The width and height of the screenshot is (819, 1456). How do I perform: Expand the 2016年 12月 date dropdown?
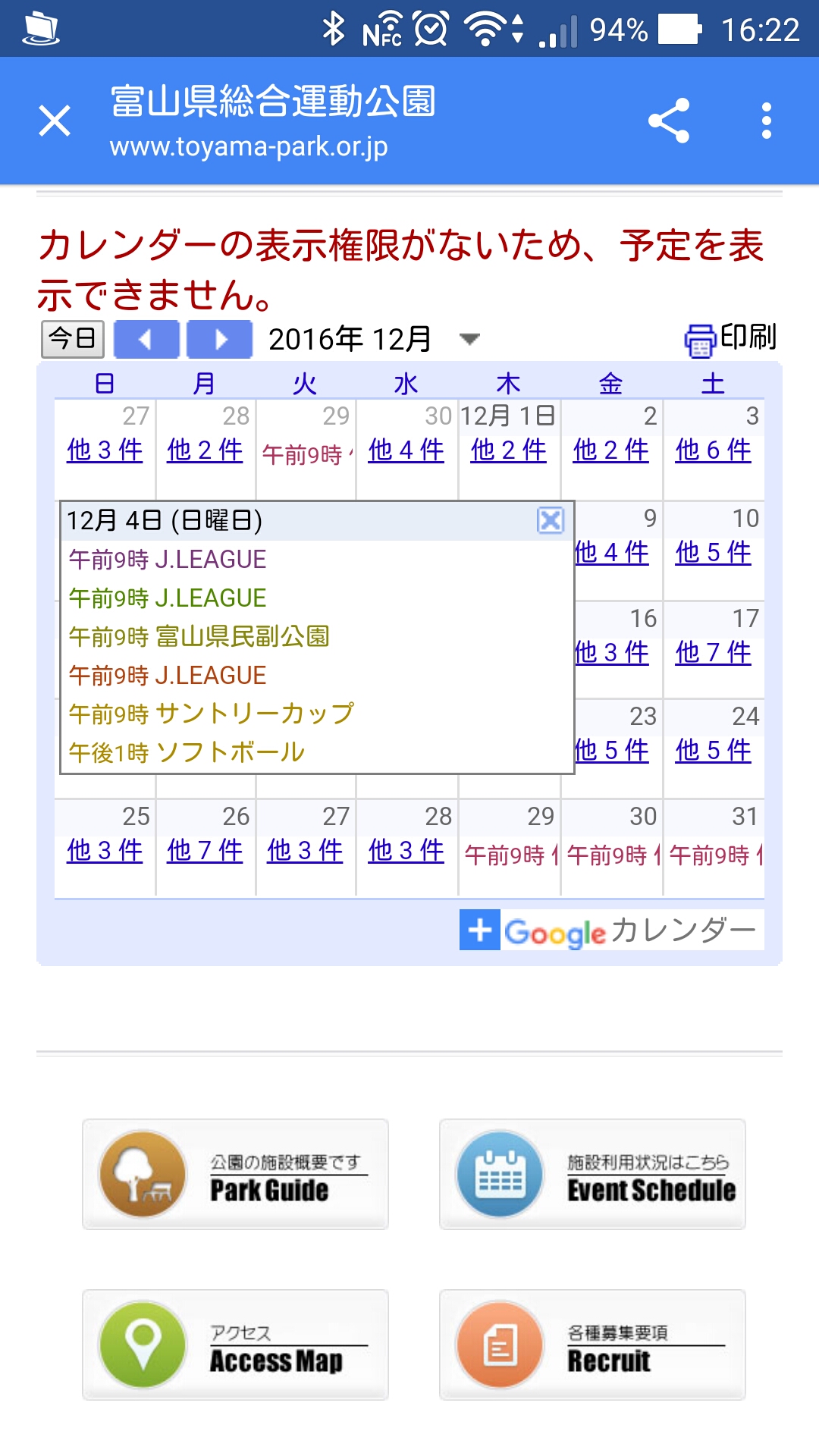(x=469, y=339)
